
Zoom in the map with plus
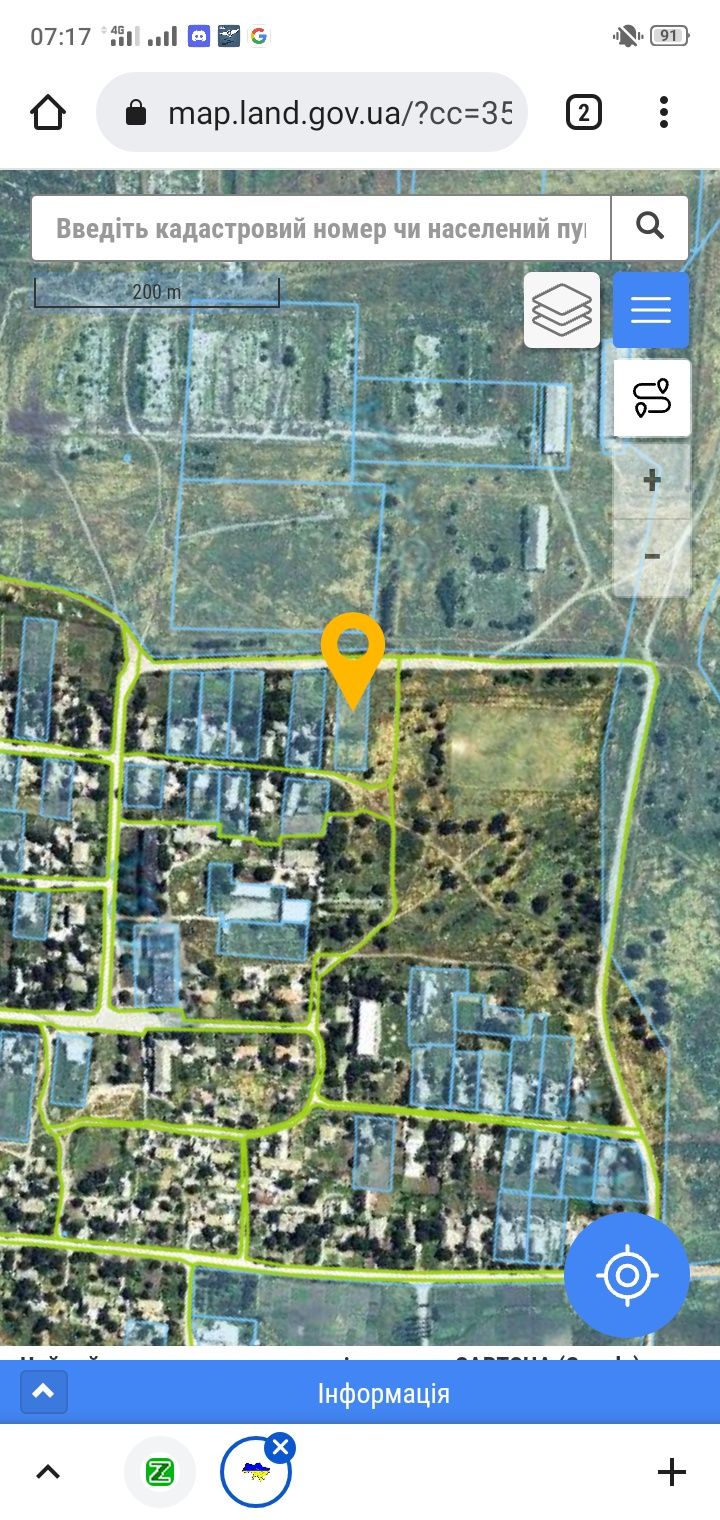pyautogui.click(x=652, y=481)
